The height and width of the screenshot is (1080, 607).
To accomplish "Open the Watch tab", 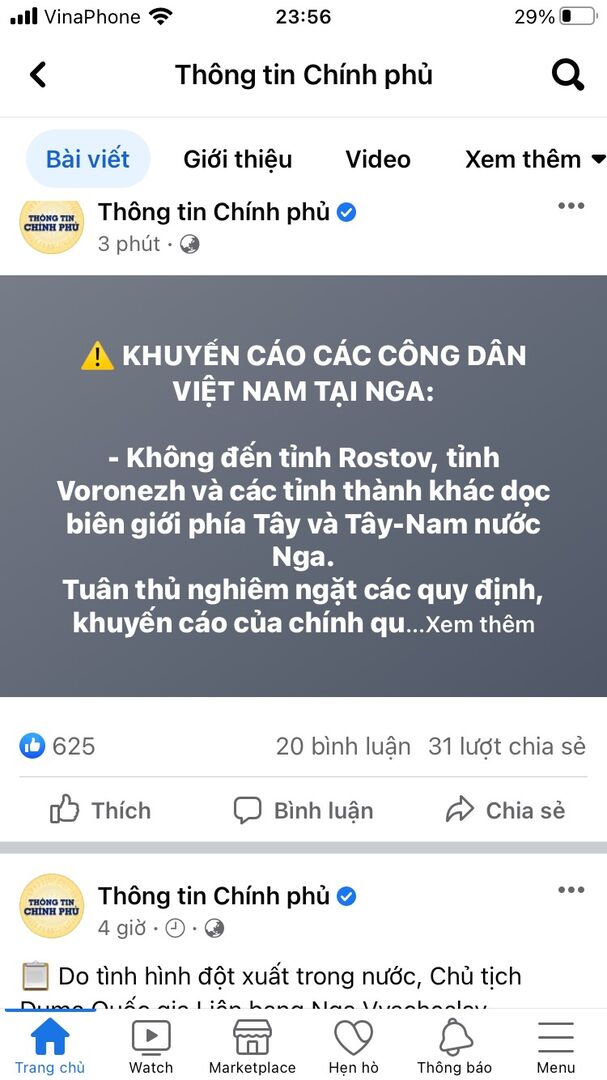I will coord(151,1046).
